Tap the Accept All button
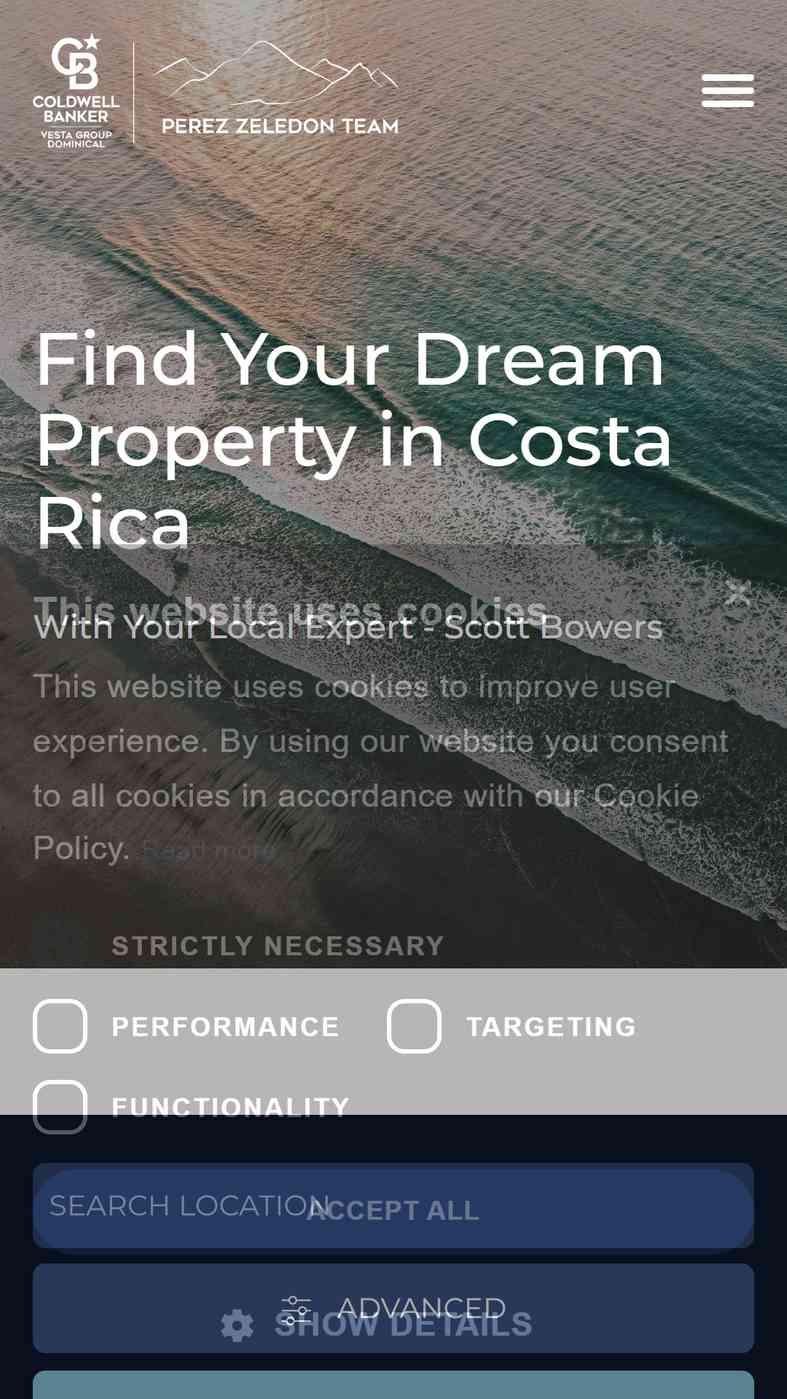This screenshot has width=787, height=1399. 393,1211
